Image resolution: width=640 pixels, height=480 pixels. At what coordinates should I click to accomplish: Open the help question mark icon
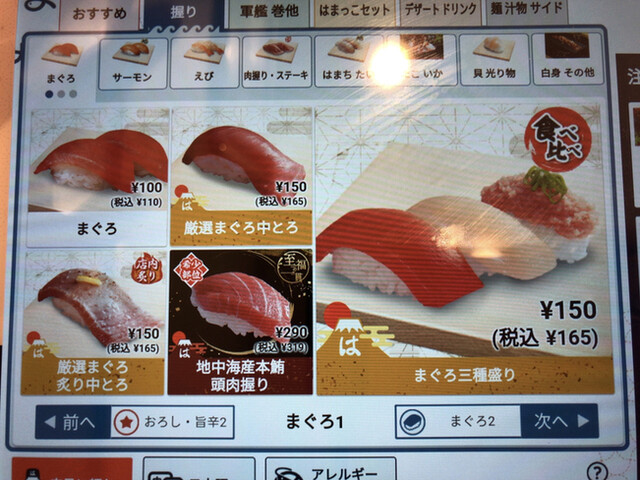(x=598, y=471)
